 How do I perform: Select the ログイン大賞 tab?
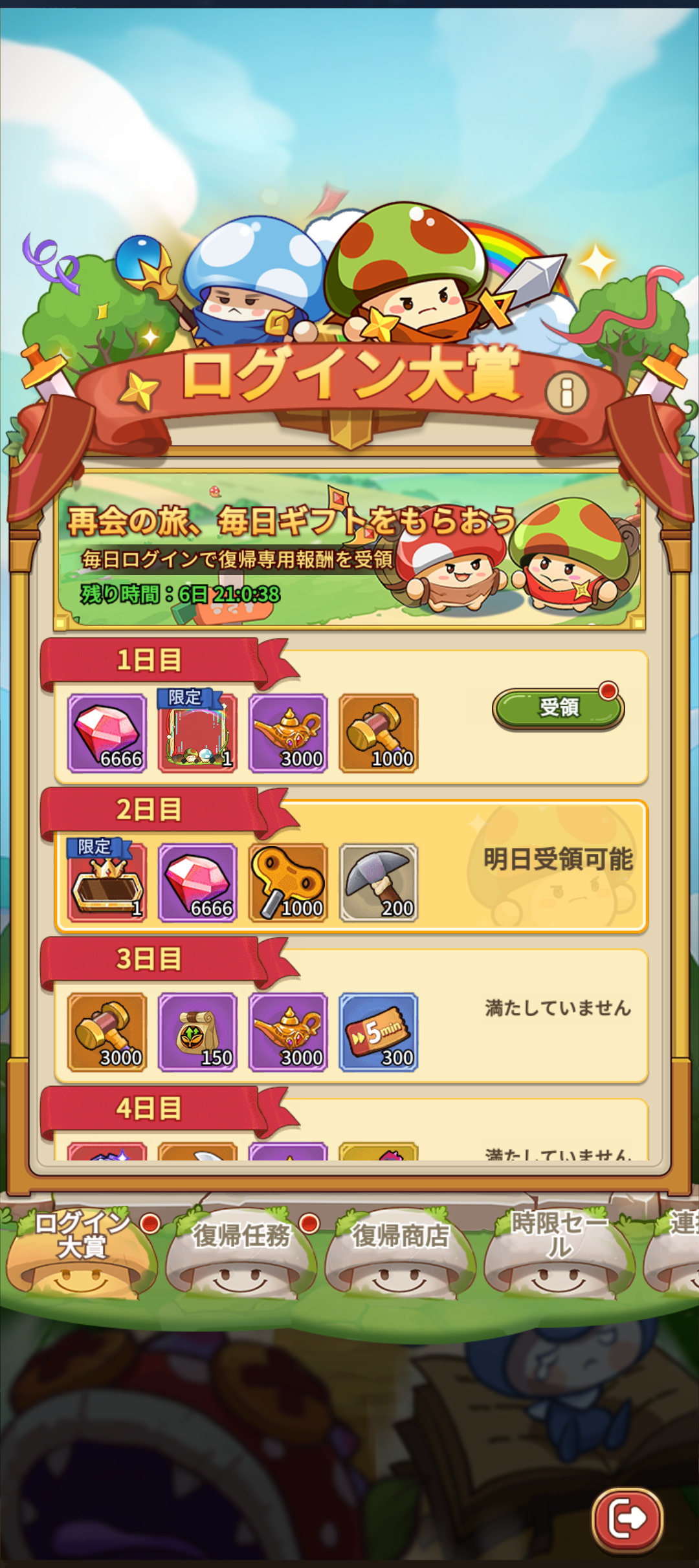[82, 1252]
